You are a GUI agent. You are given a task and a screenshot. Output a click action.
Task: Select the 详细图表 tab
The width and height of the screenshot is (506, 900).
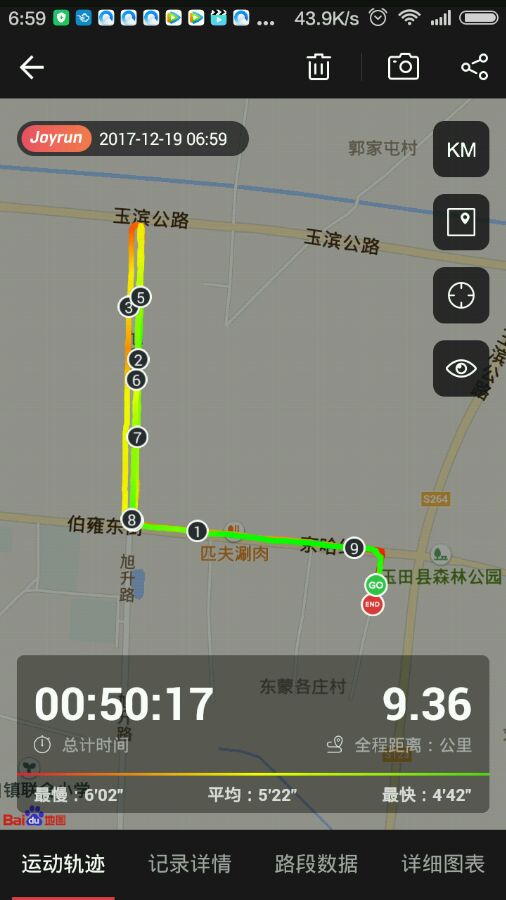[442, 863]
